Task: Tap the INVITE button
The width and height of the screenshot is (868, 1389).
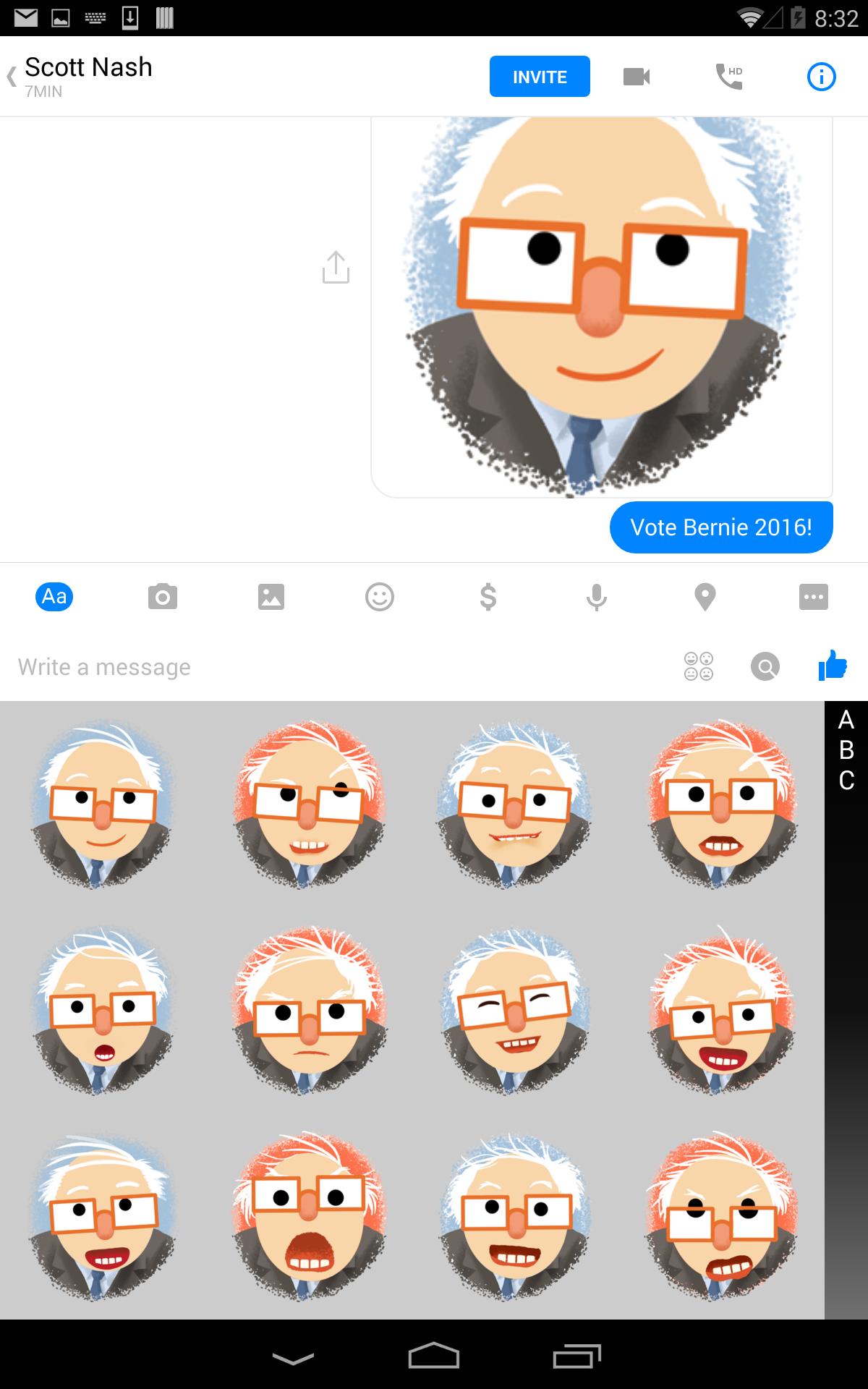Action: [540, 77]
